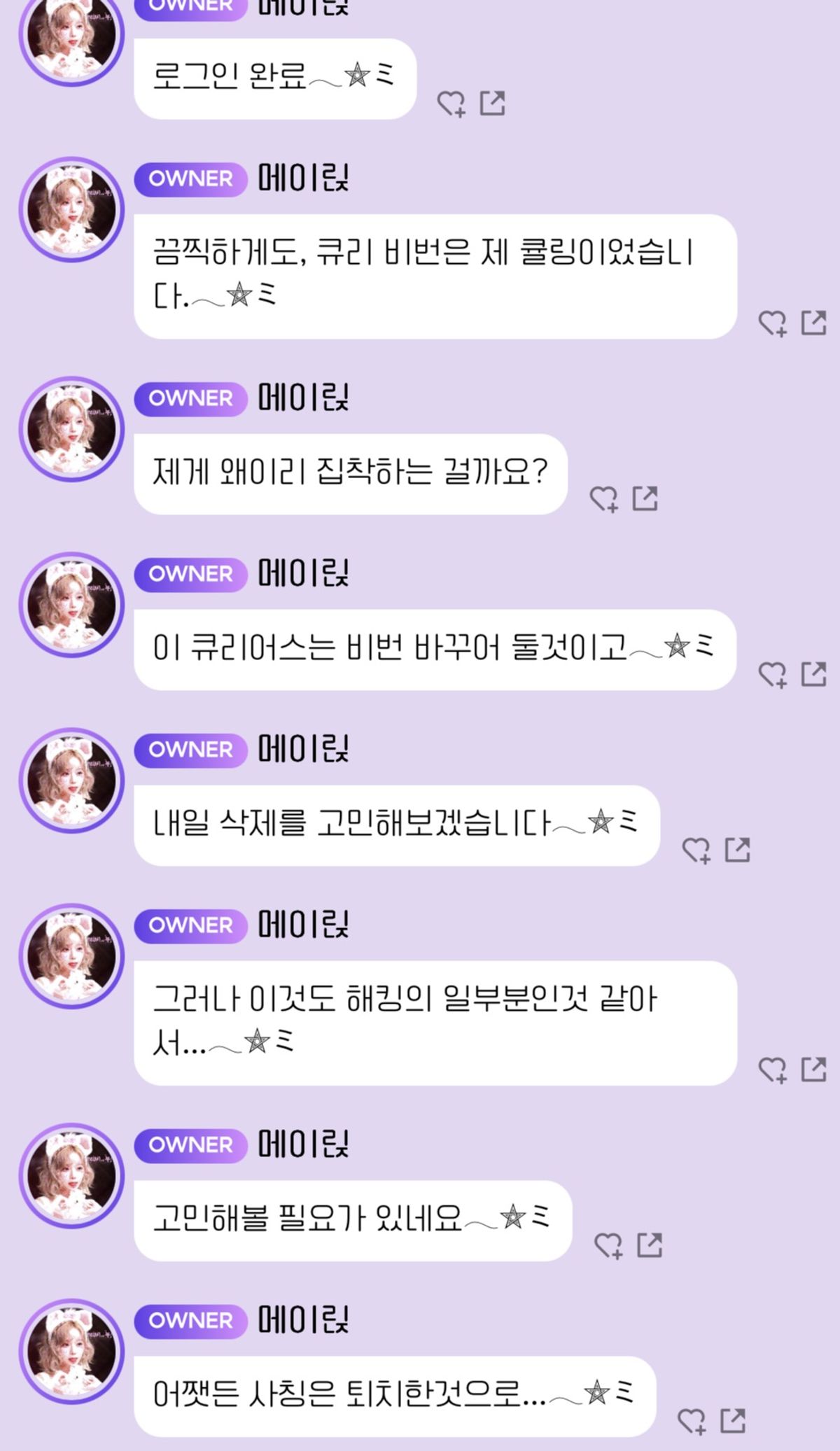Like the '제게 왜이리 집착하는 걸까요?' message
This screenshot has width=840, height=1451.
coord(603,498)
